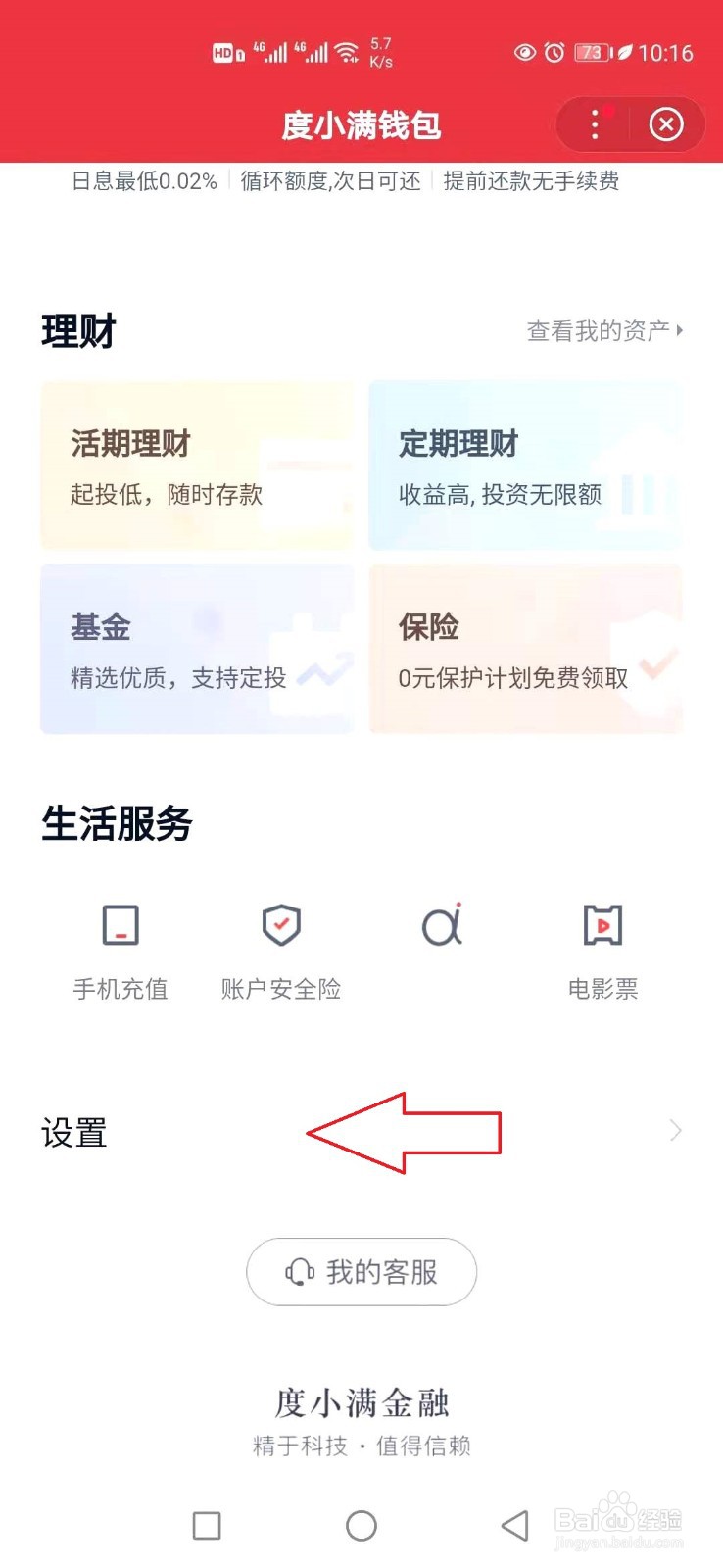Image resolution: width=723 pixels, height=1568 pixels.
Task: Open the three-dot overflow menu
Action: (594, 125)
